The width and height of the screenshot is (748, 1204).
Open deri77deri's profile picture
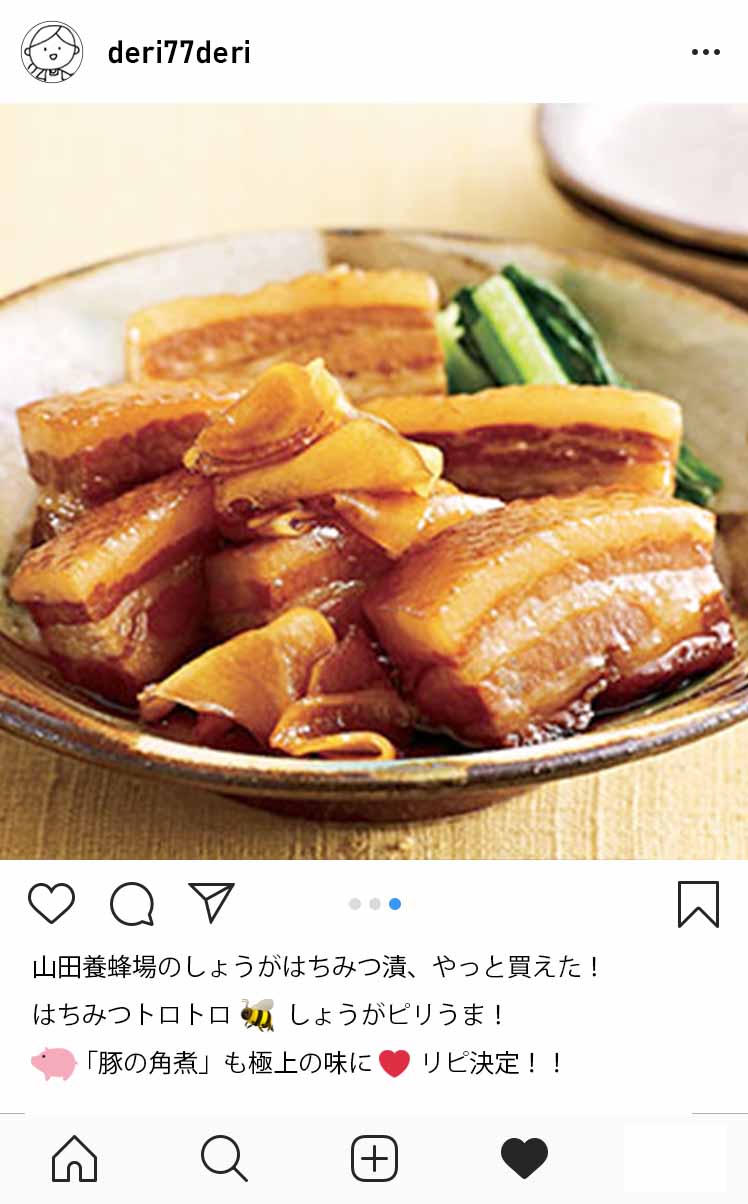click(x=52, y=52)
